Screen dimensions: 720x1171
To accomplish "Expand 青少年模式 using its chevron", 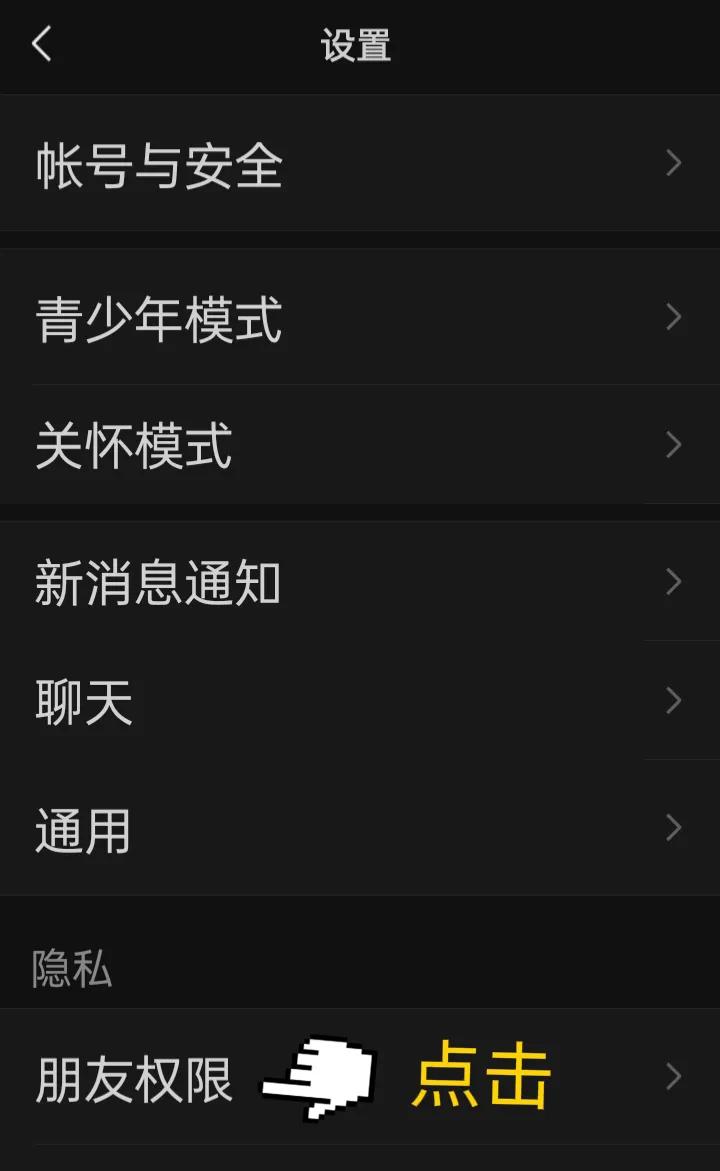I will pyautogui.click(x=672, y=318).
